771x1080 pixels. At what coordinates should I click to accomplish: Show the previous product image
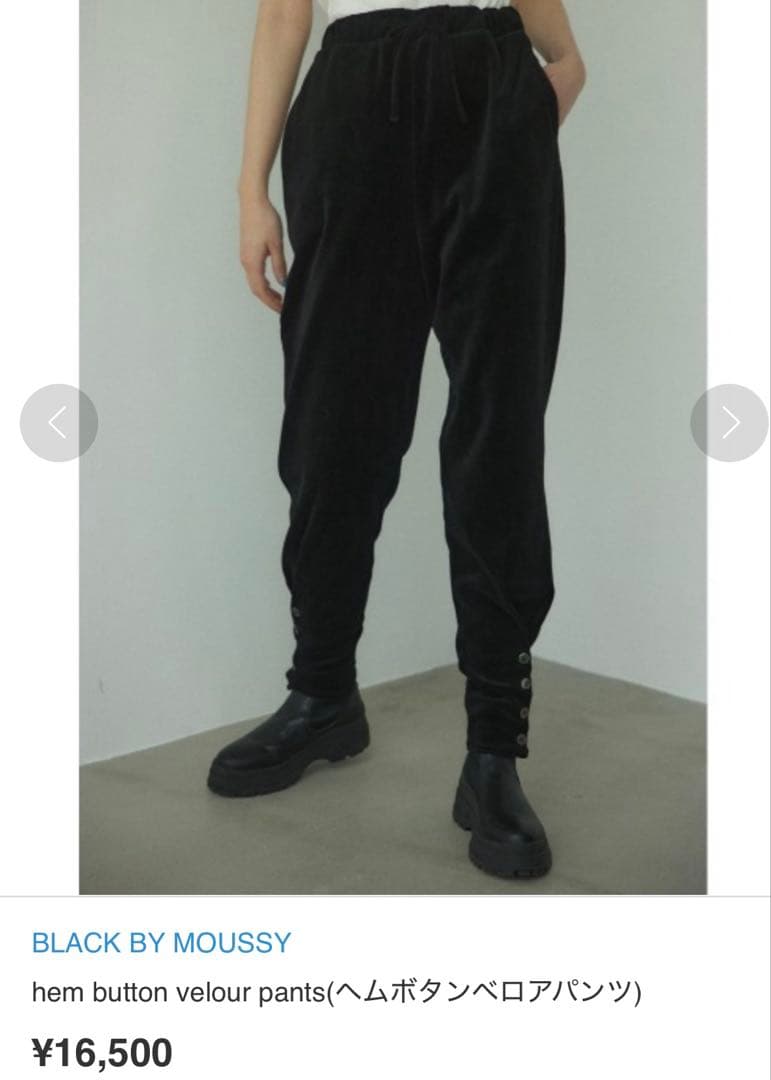click(x=58, y=423)
